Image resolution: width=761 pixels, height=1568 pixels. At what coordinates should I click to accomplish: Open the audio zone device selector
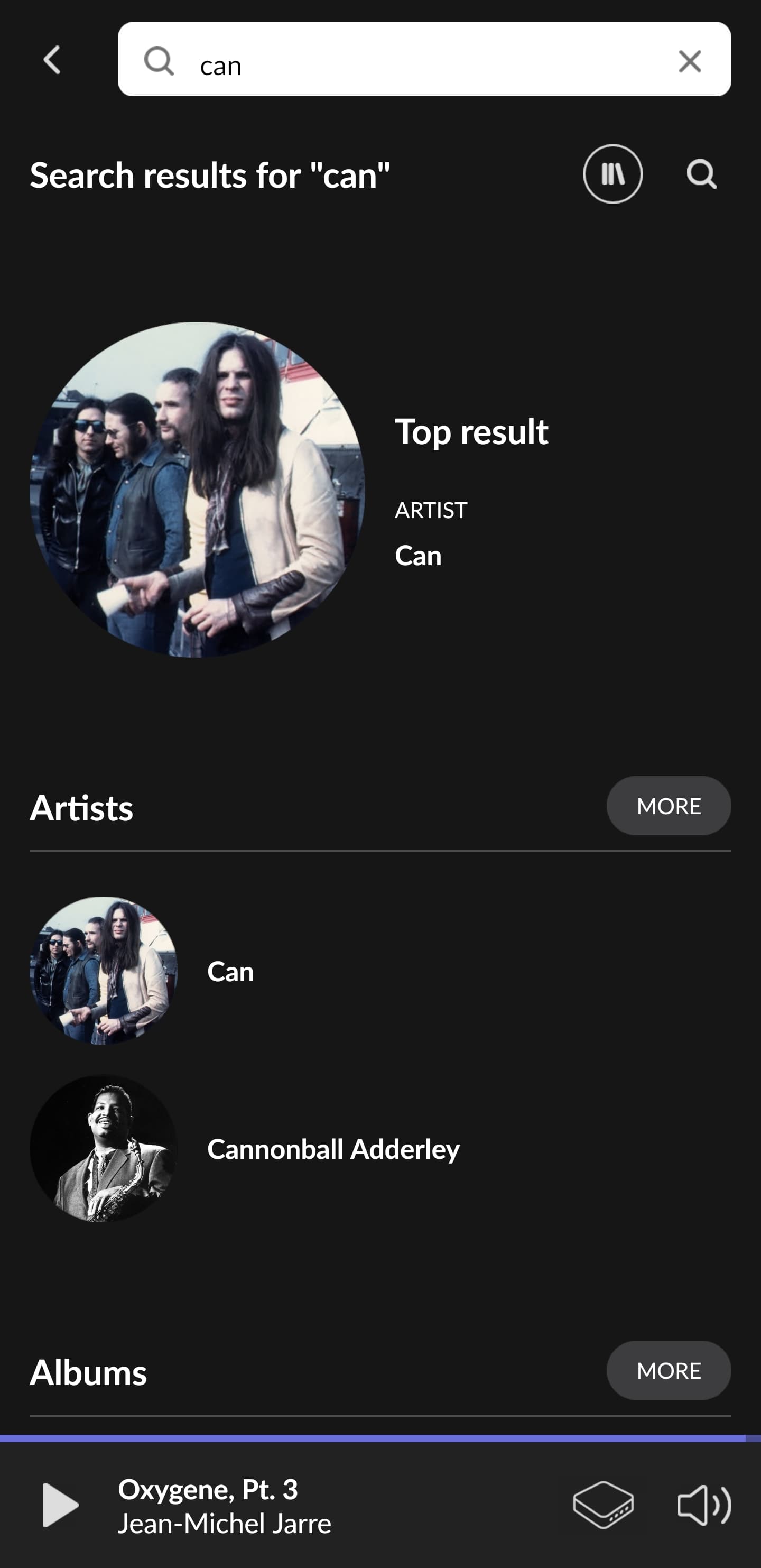pos(603,1505)
